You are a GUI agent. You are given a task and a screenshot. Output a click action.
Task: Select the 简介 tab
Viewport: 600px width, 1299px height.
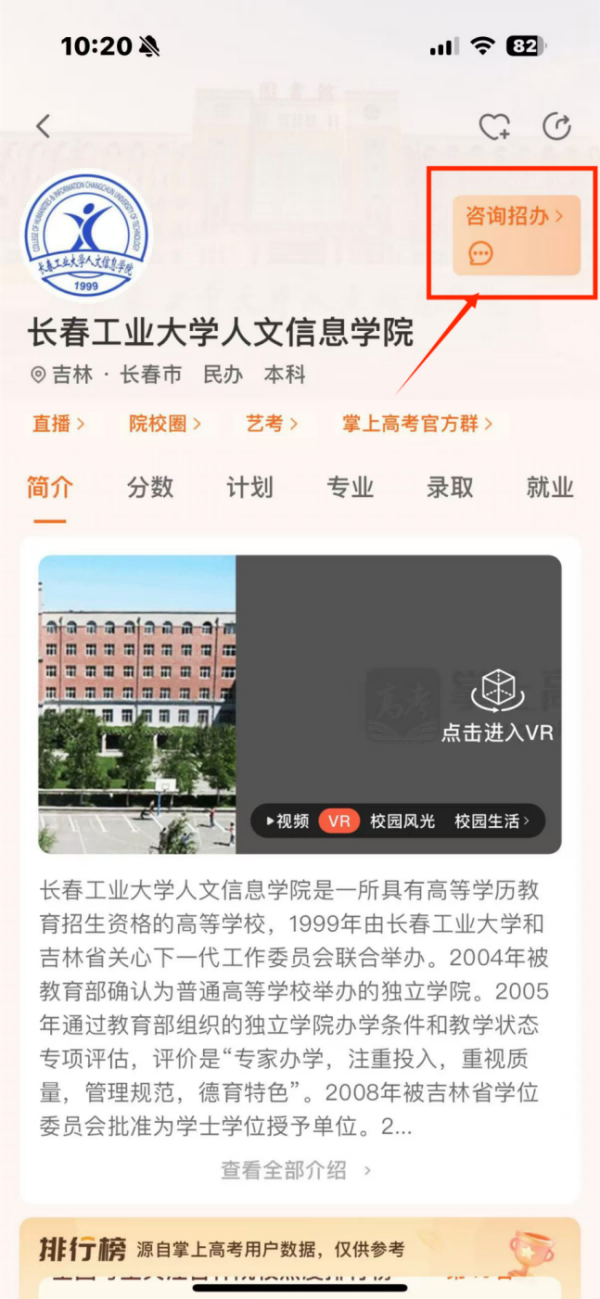coord(50,488)
